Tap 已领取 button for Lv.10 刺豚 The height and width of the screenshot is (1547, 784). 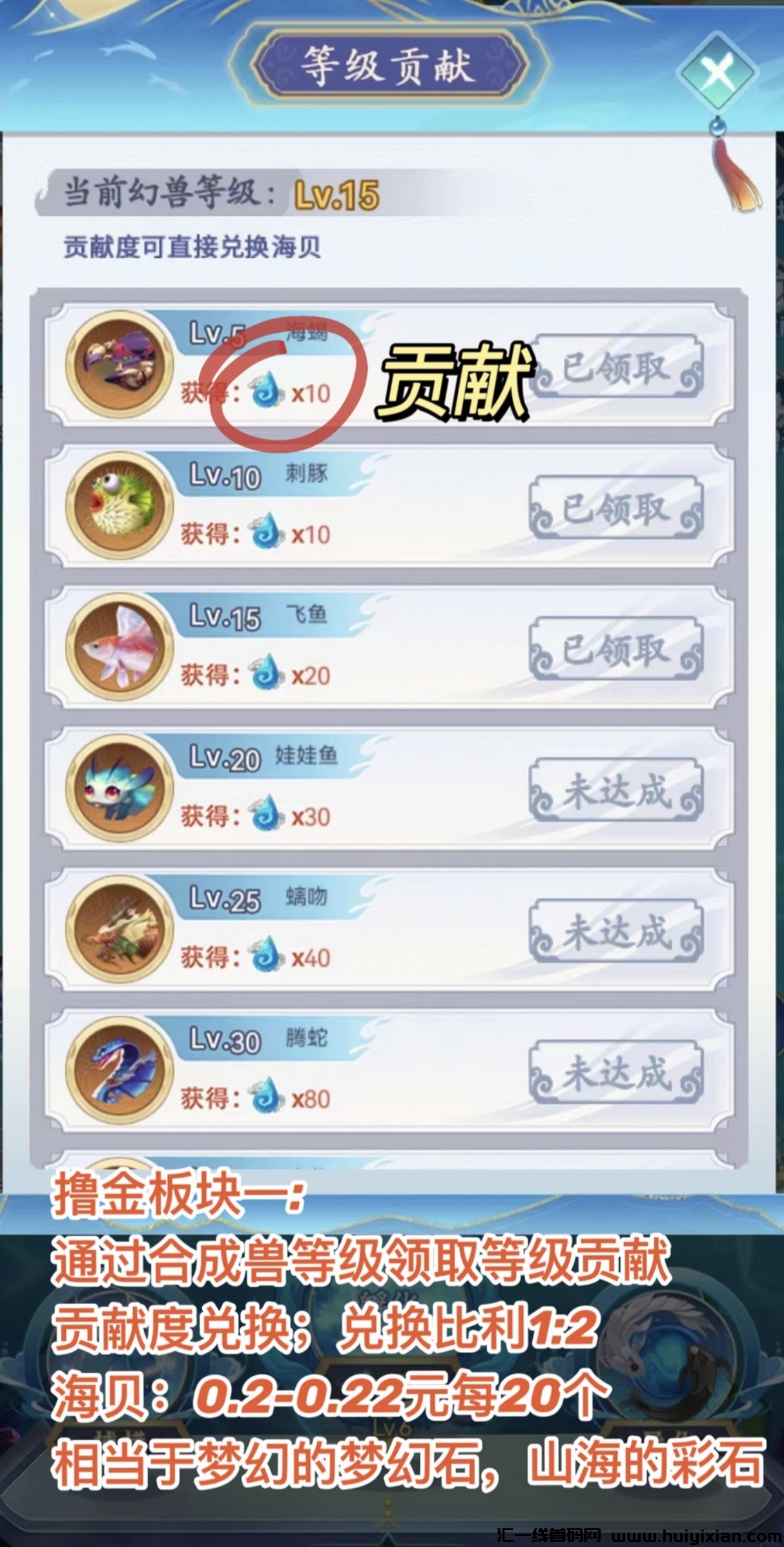(x=615, y=509)
